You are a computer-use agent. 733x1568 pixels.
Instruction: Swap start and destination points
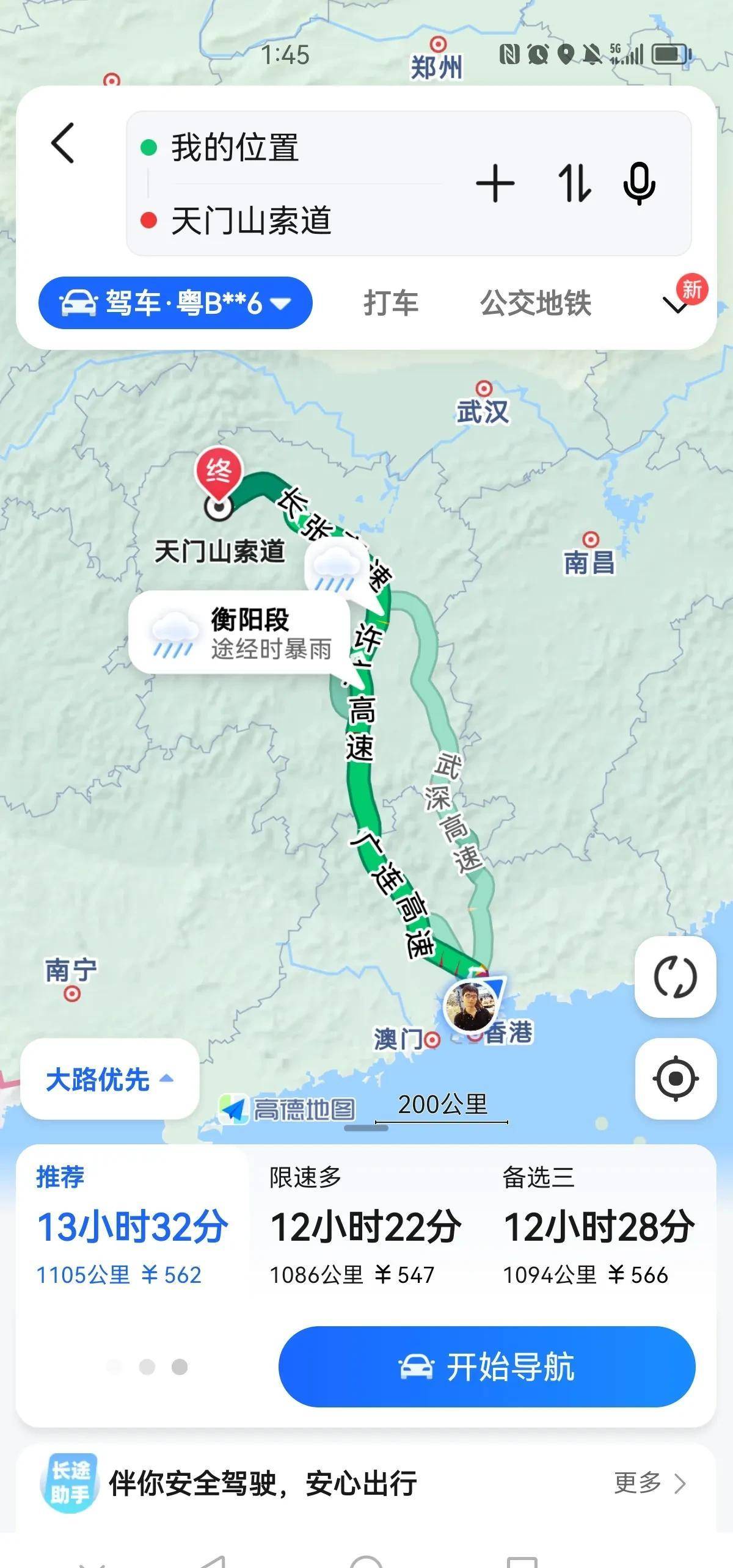point(574,183)
